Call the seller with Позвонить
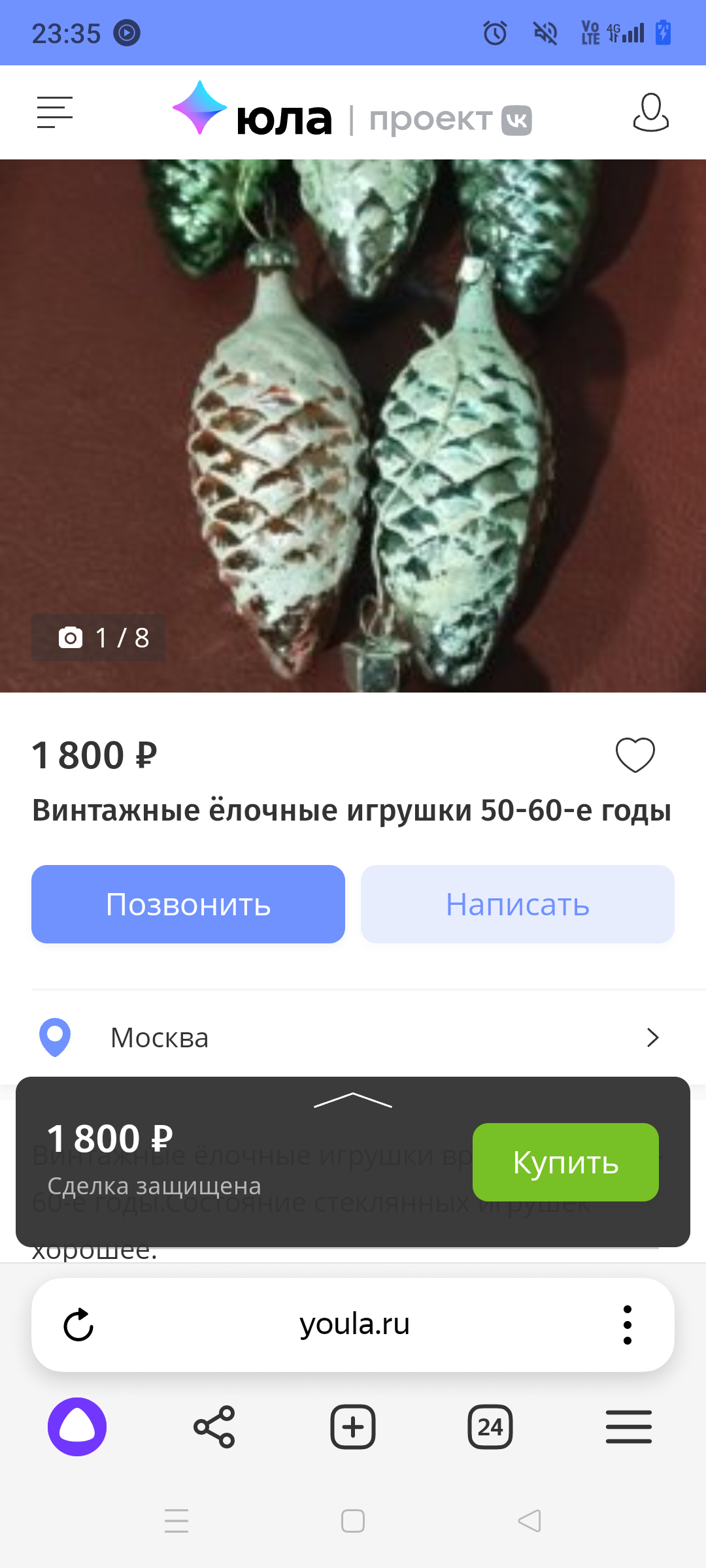 188,904
